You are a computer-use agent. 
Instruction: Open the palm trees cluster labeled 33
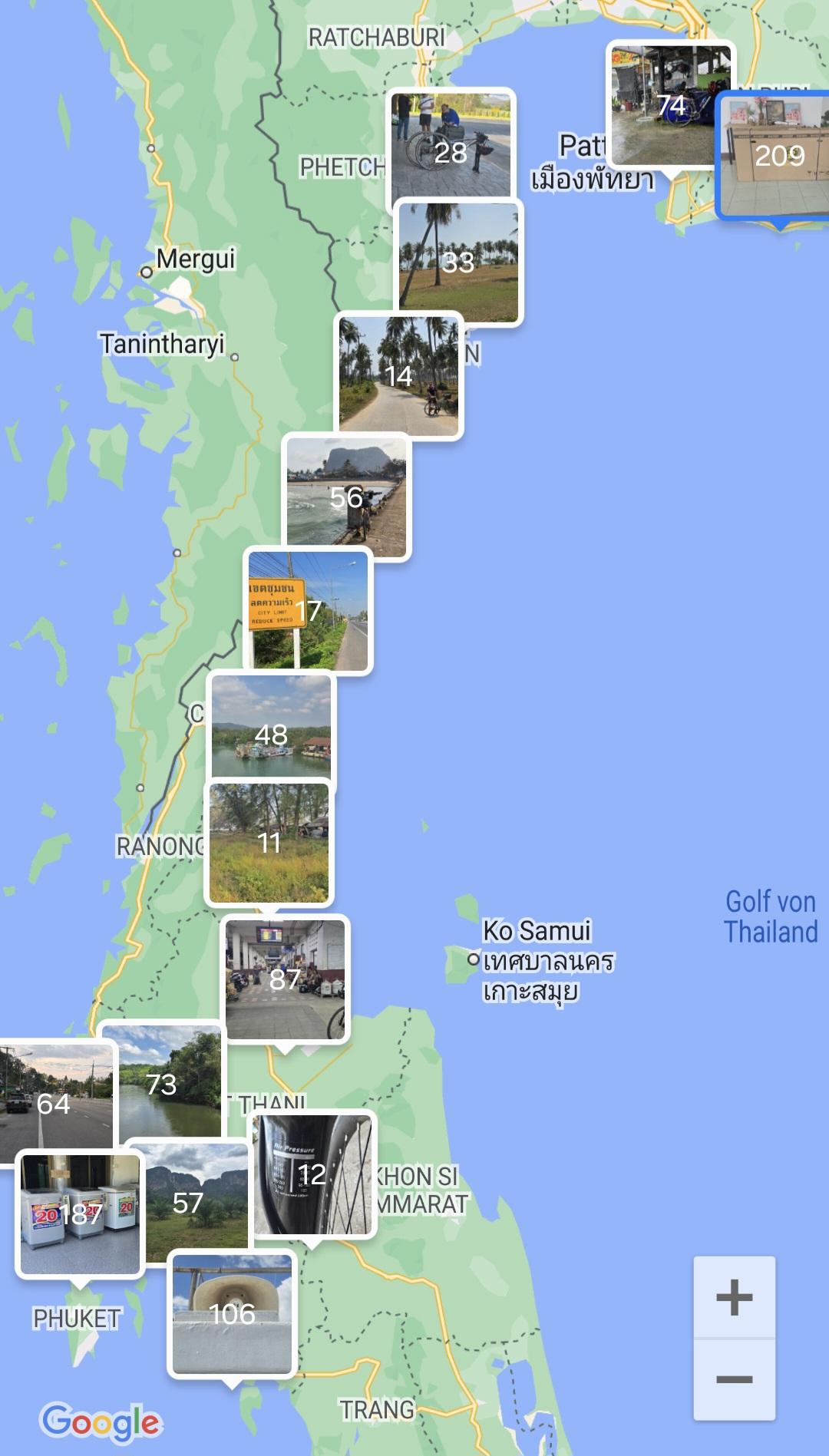(x=459, y=262)
